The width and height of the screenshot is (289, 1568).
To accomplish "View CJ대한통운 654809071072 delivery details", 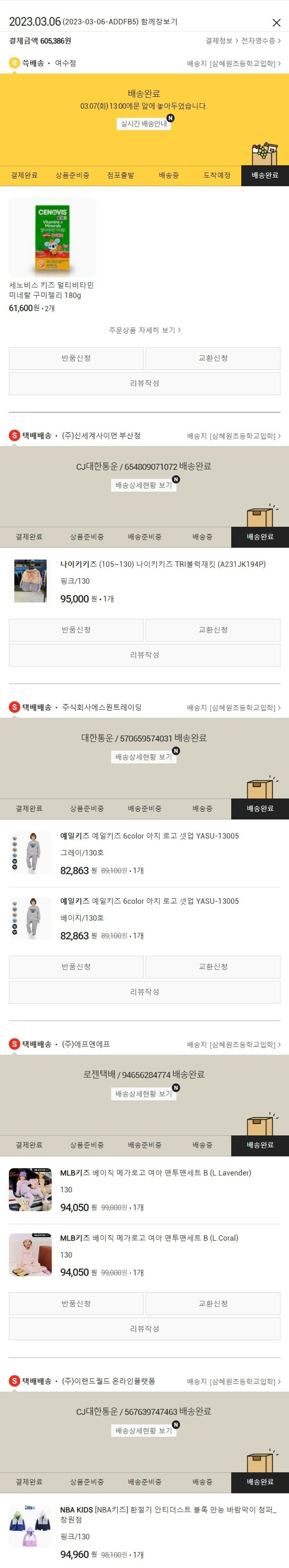I will (144, 485).
